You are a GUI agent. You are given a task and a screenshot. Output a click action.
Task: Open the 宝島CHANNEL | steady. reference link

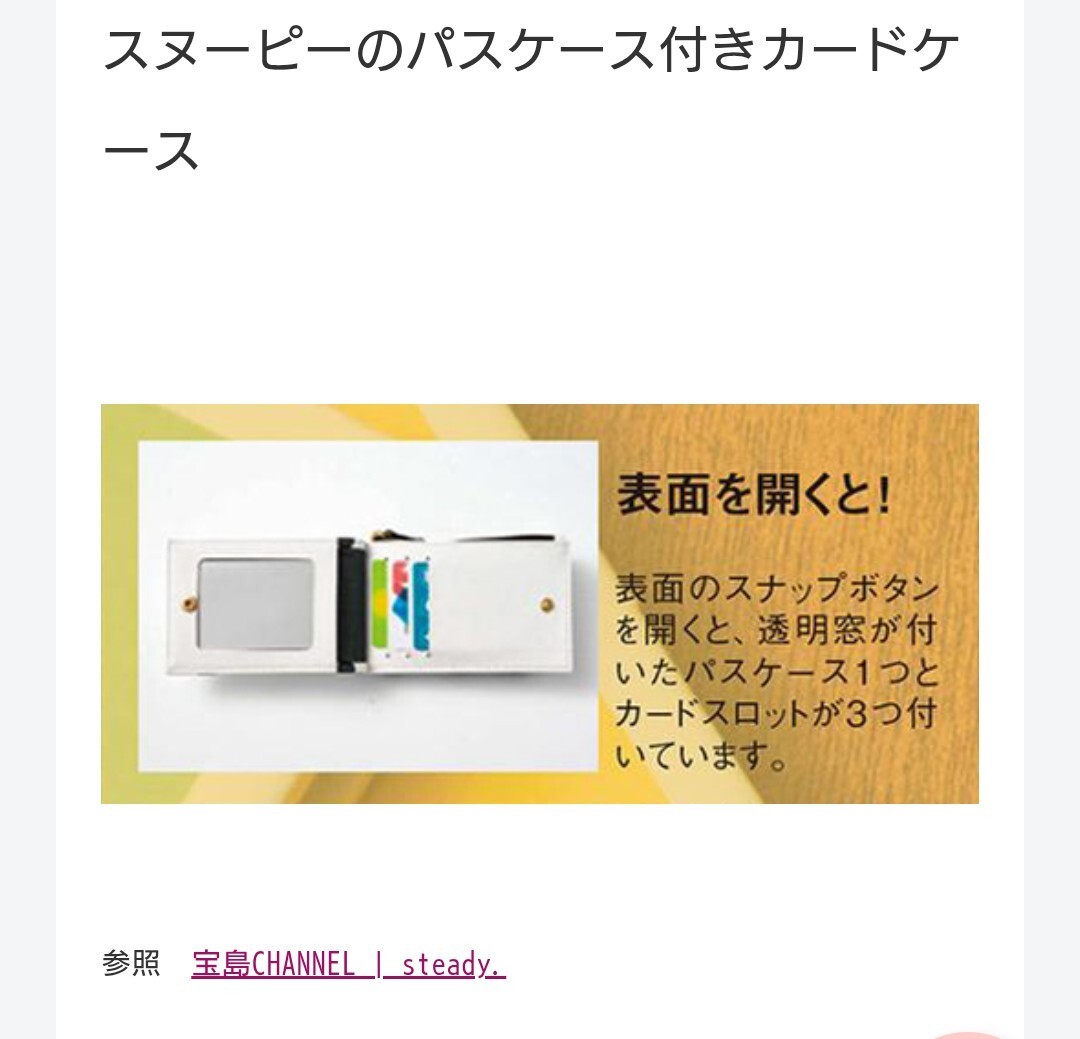pos(348,965)
